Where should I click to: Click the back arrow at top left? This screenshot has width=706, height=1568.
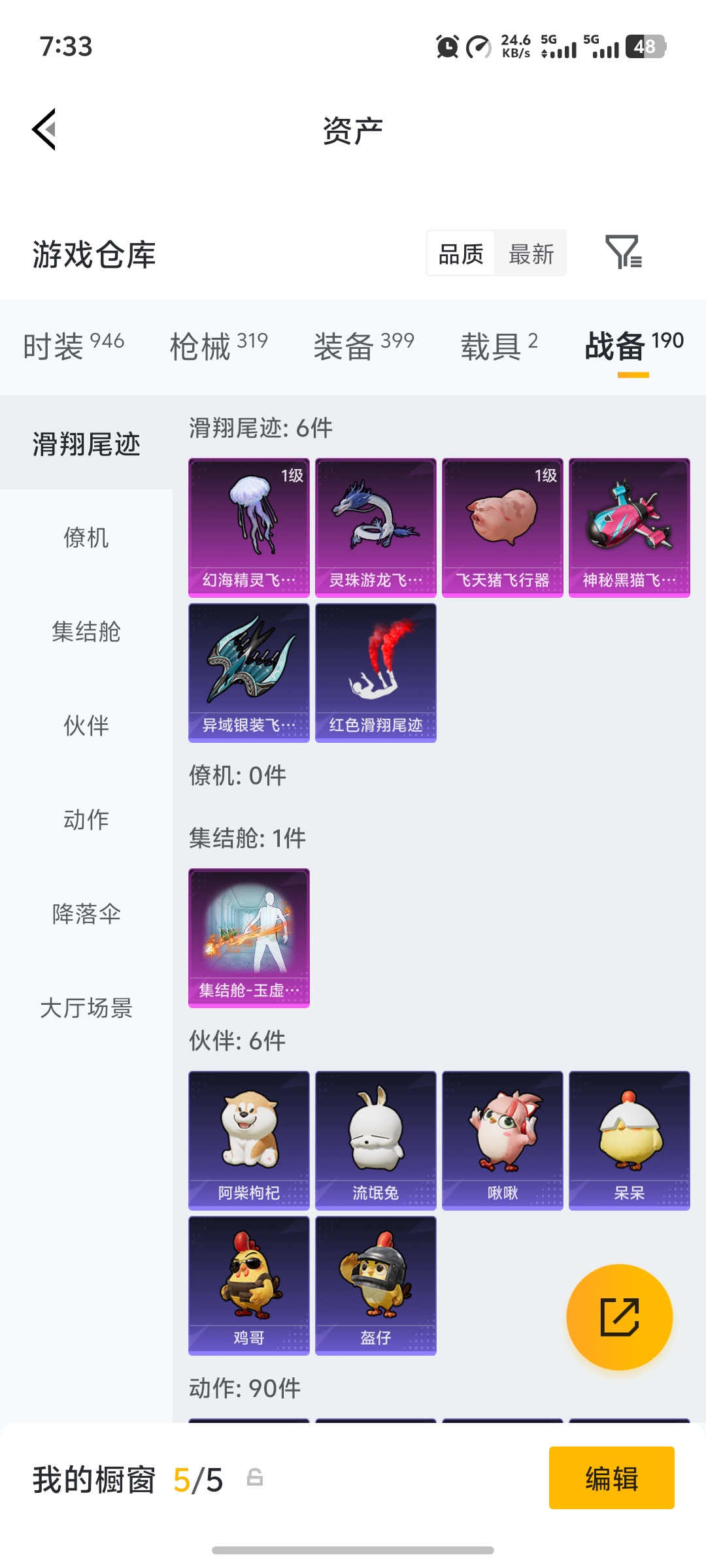tap(43, 129)
